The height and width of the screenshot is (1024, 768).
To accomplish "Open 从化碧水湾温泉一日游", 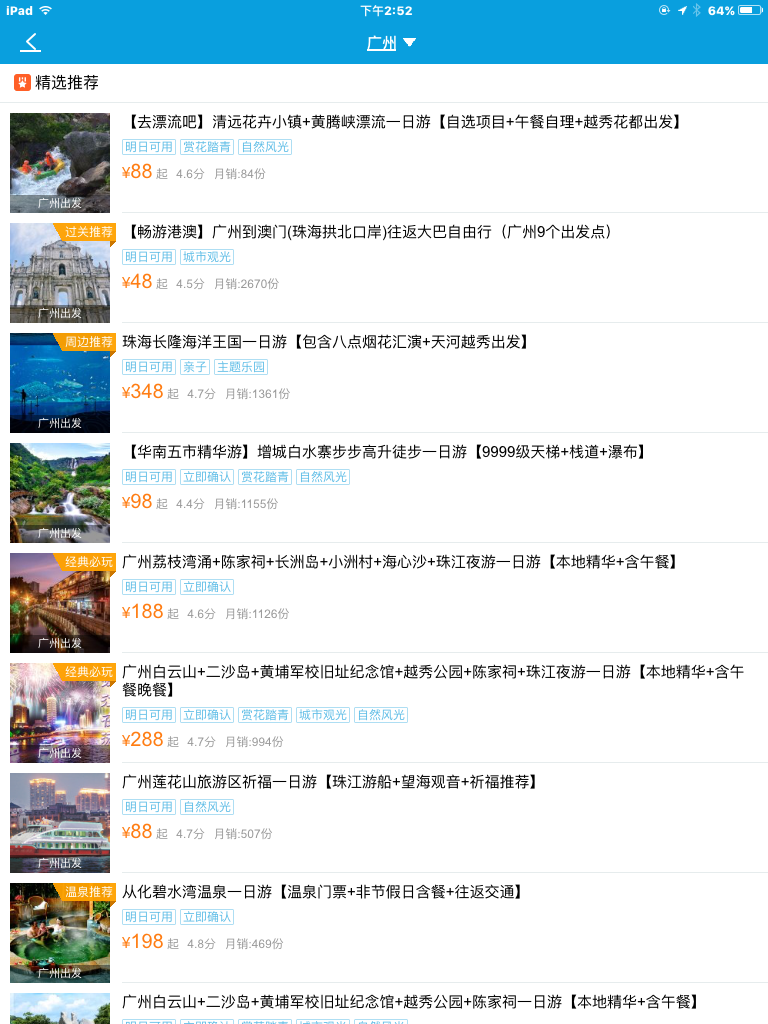I will click(x=322, y=892).
